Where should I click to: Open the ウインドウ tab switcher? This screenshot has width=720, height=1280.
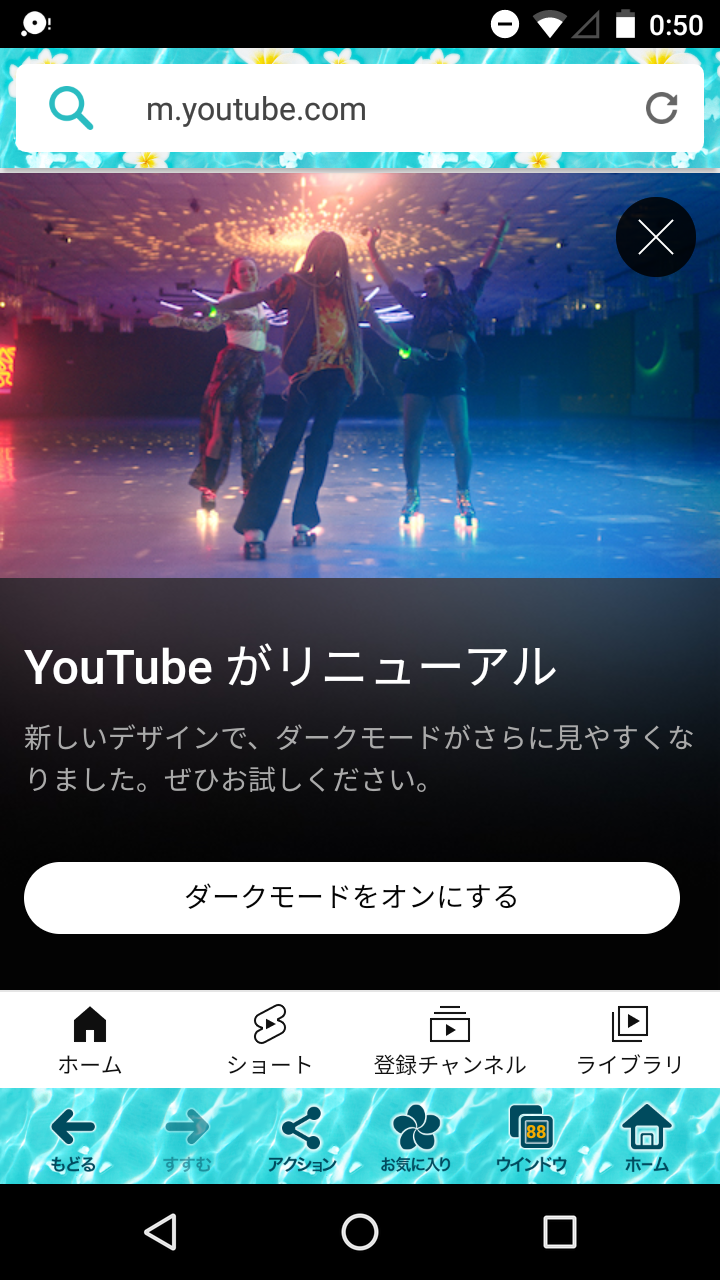[531, 1138]
